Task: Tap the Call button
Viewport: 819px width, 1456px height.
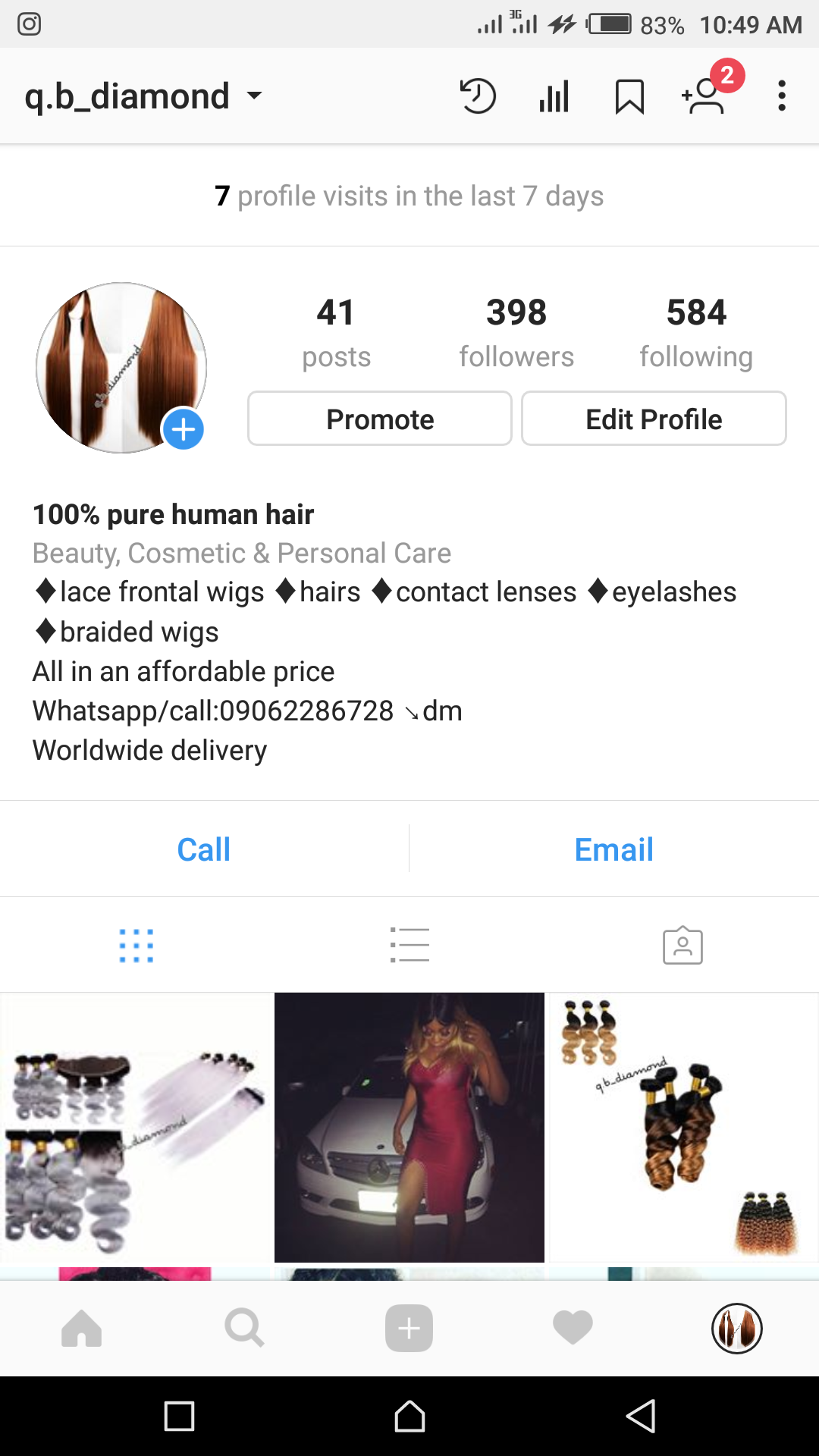Action: click(x=203, y=849)
